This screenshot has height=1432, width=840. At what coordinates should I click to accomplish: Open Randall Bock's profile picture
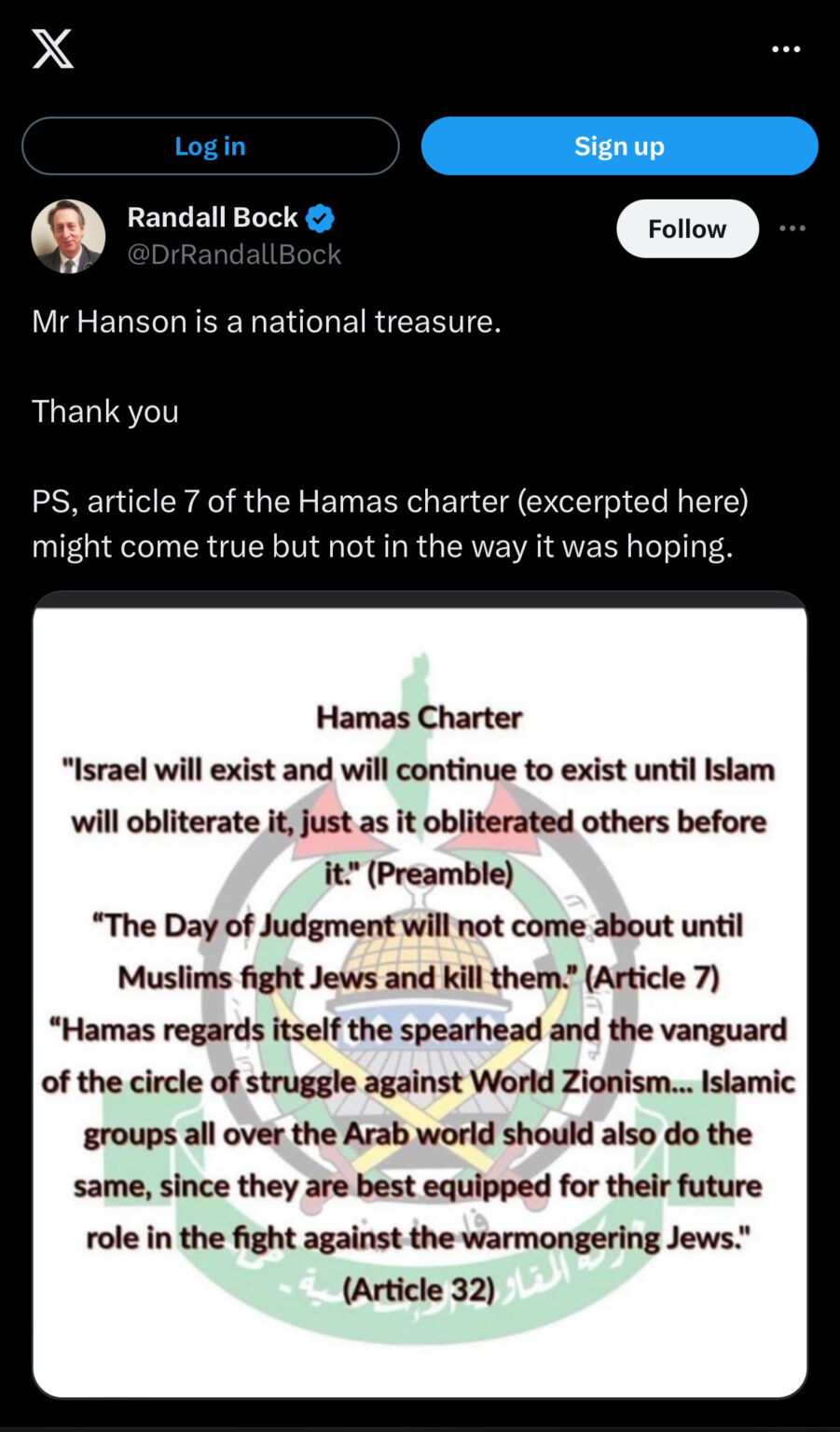coord(68,236)
